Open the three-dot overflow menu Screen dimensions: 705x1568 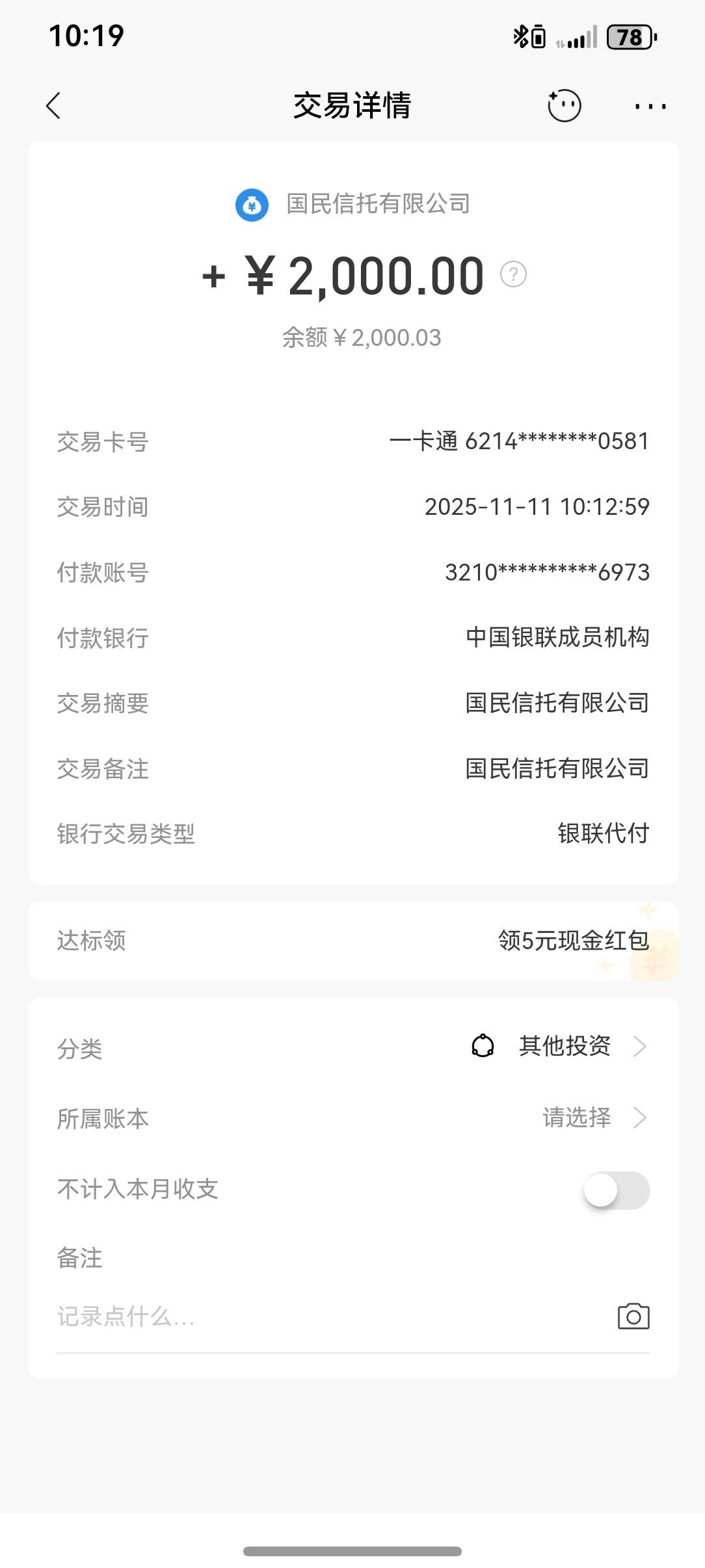[650, 106]
